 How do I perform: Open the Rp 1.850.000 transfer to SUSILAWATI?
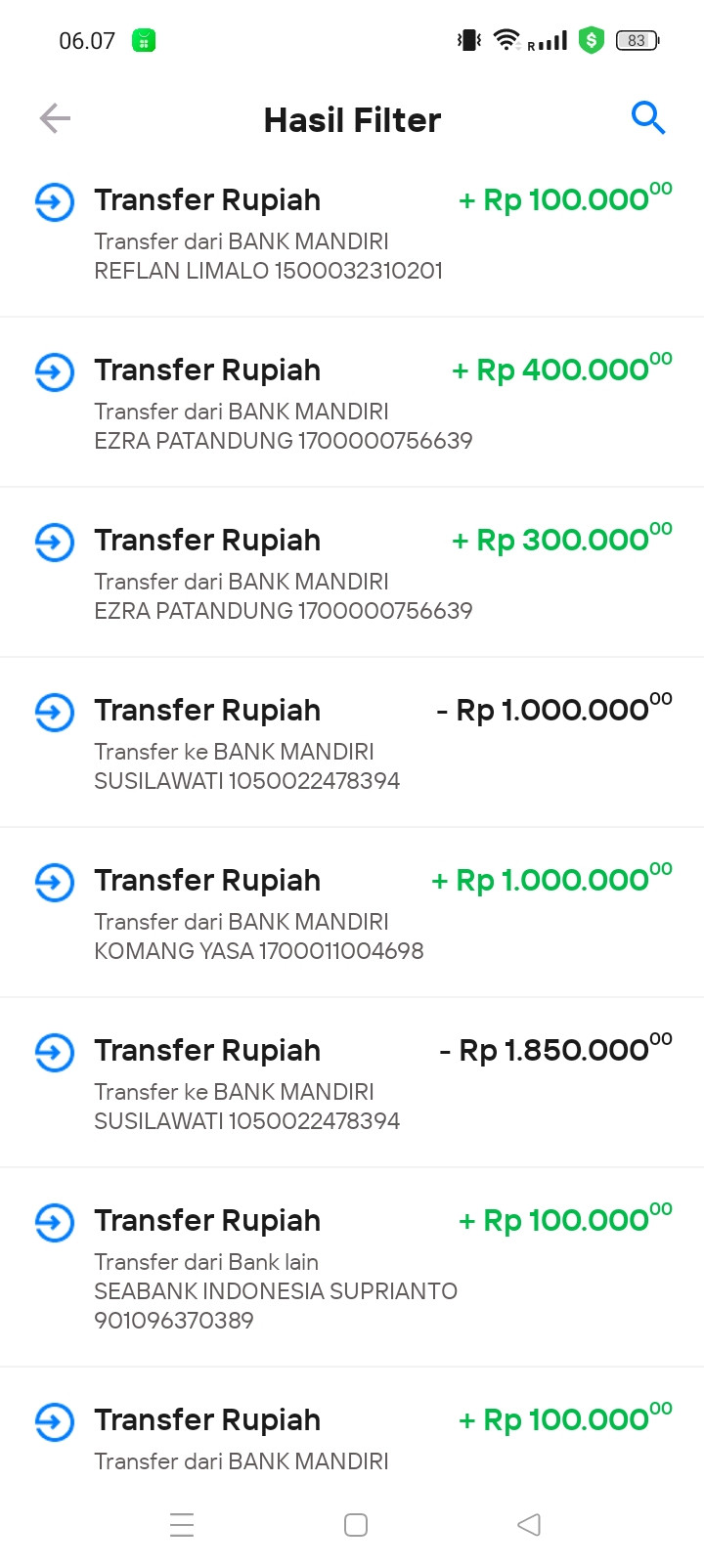click(352, 1084)
